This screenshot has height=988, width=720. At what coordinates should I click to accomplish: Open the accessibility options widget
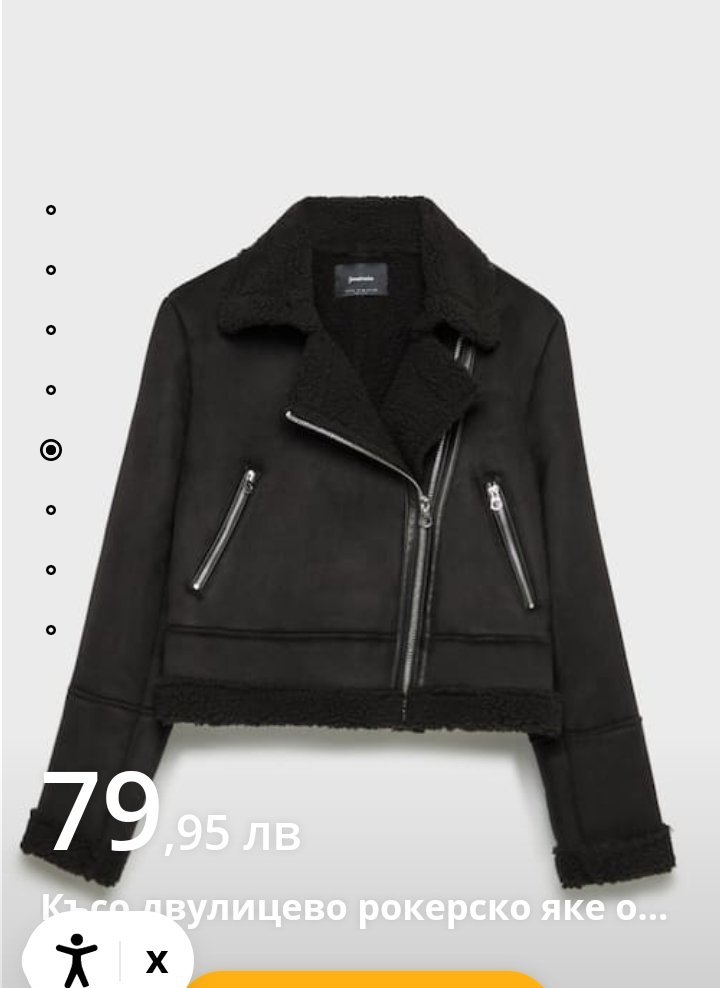[75, 960]
